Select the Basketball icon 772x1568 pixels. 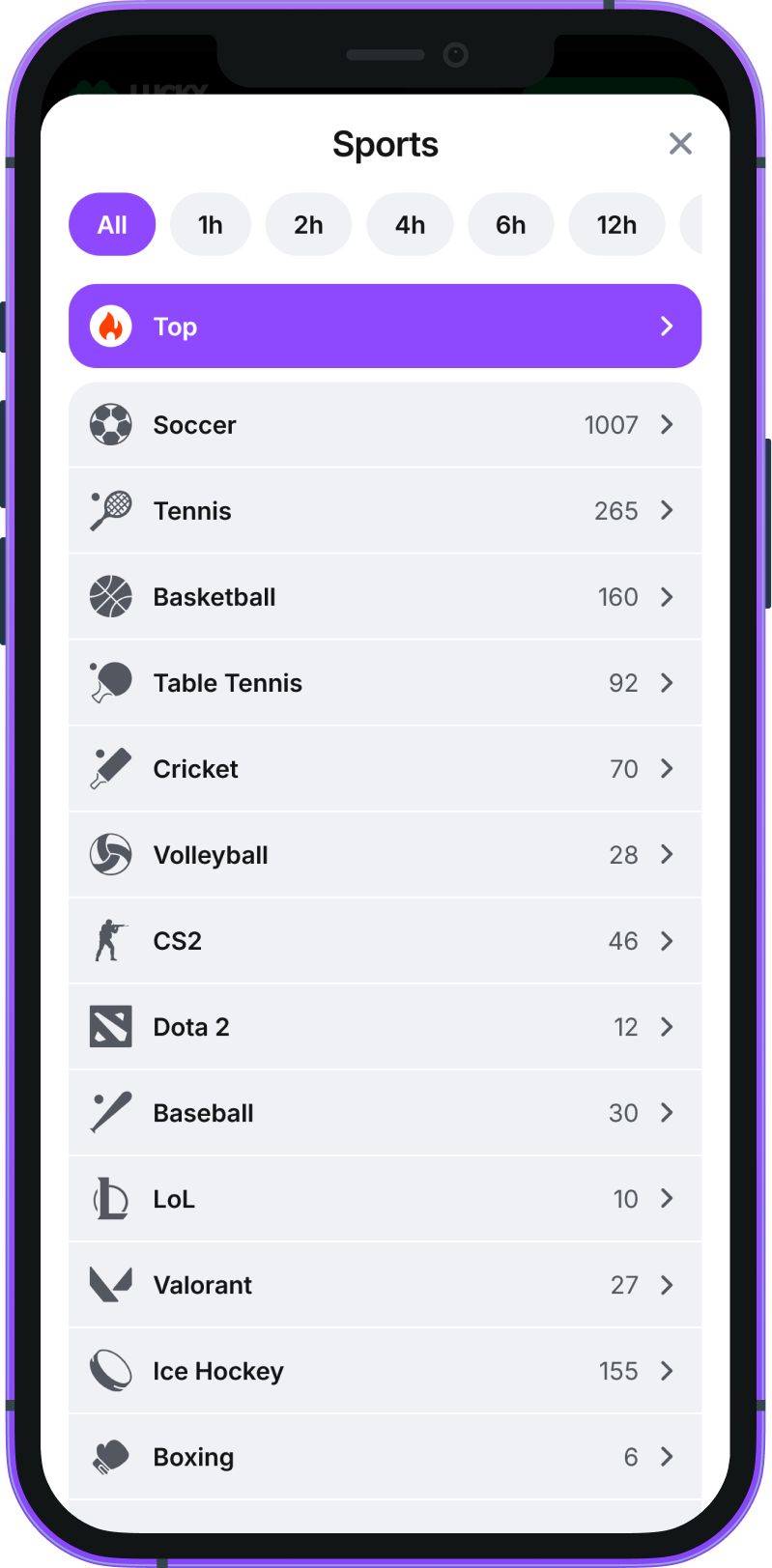110,596
